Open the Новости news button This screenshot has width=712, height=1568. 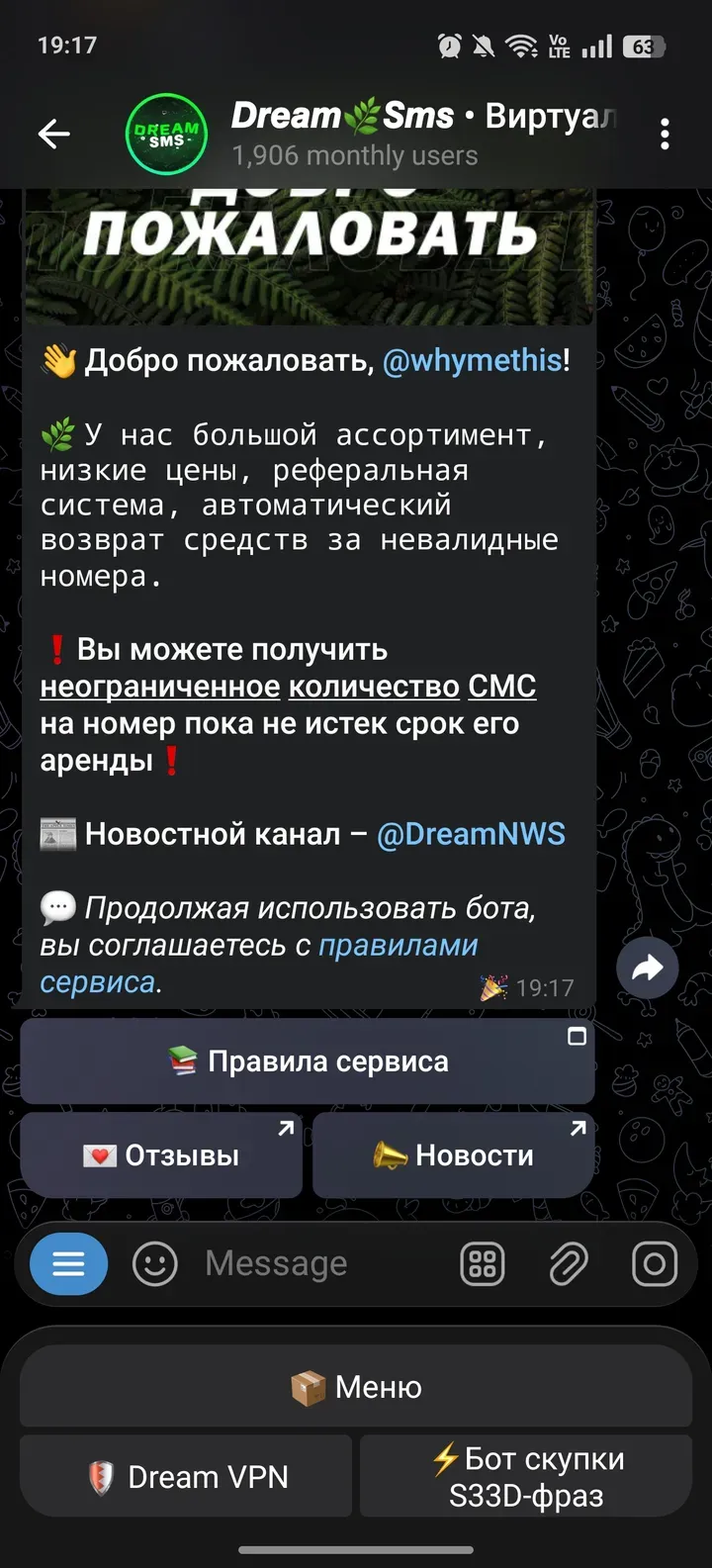[454, 1155]
